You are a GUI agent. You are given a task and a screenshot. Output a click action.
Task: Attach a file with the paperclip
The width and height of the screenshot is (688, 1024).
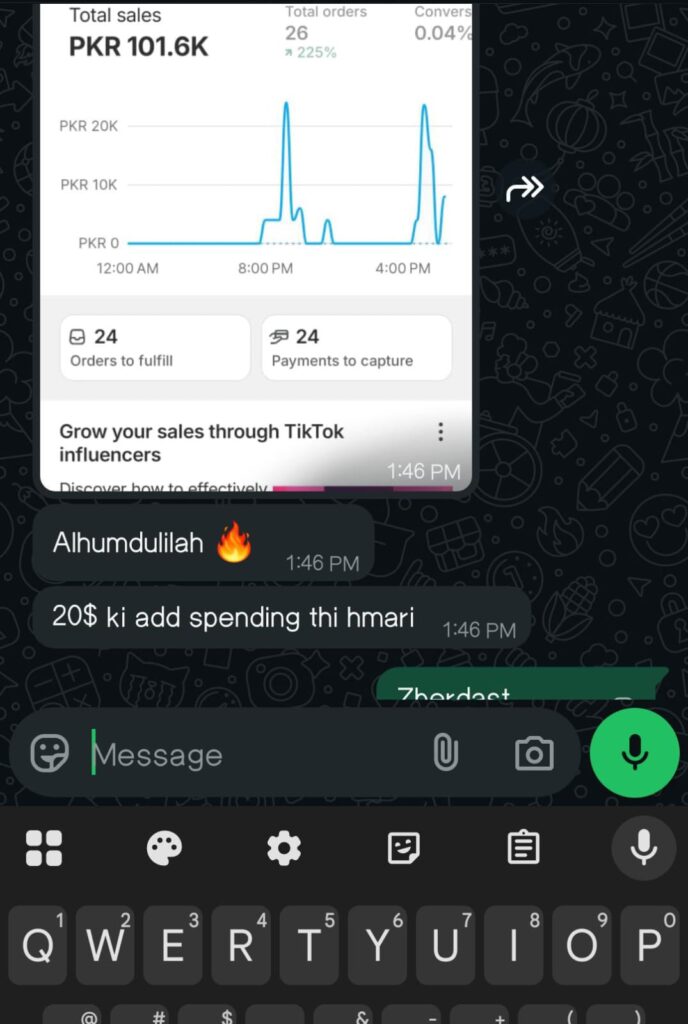coord(445,753)
